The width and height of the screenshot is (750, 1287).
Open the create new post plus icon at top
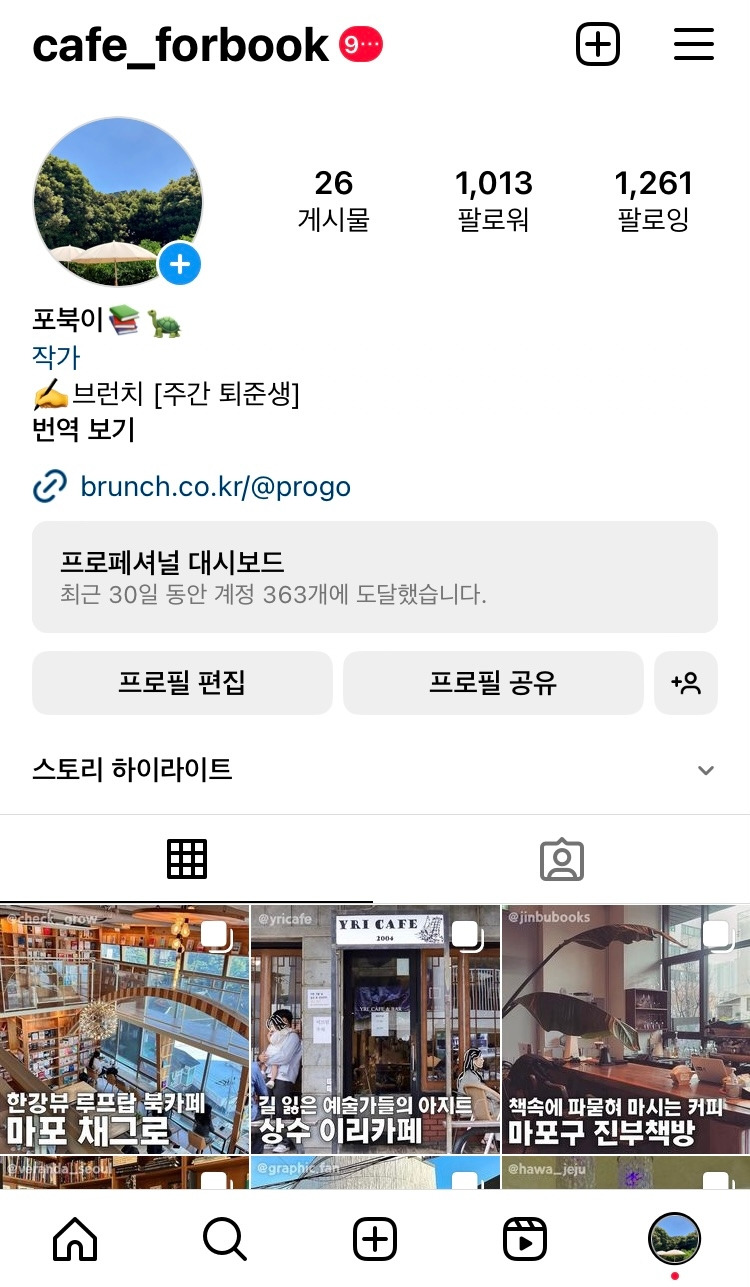click(598, 45)
